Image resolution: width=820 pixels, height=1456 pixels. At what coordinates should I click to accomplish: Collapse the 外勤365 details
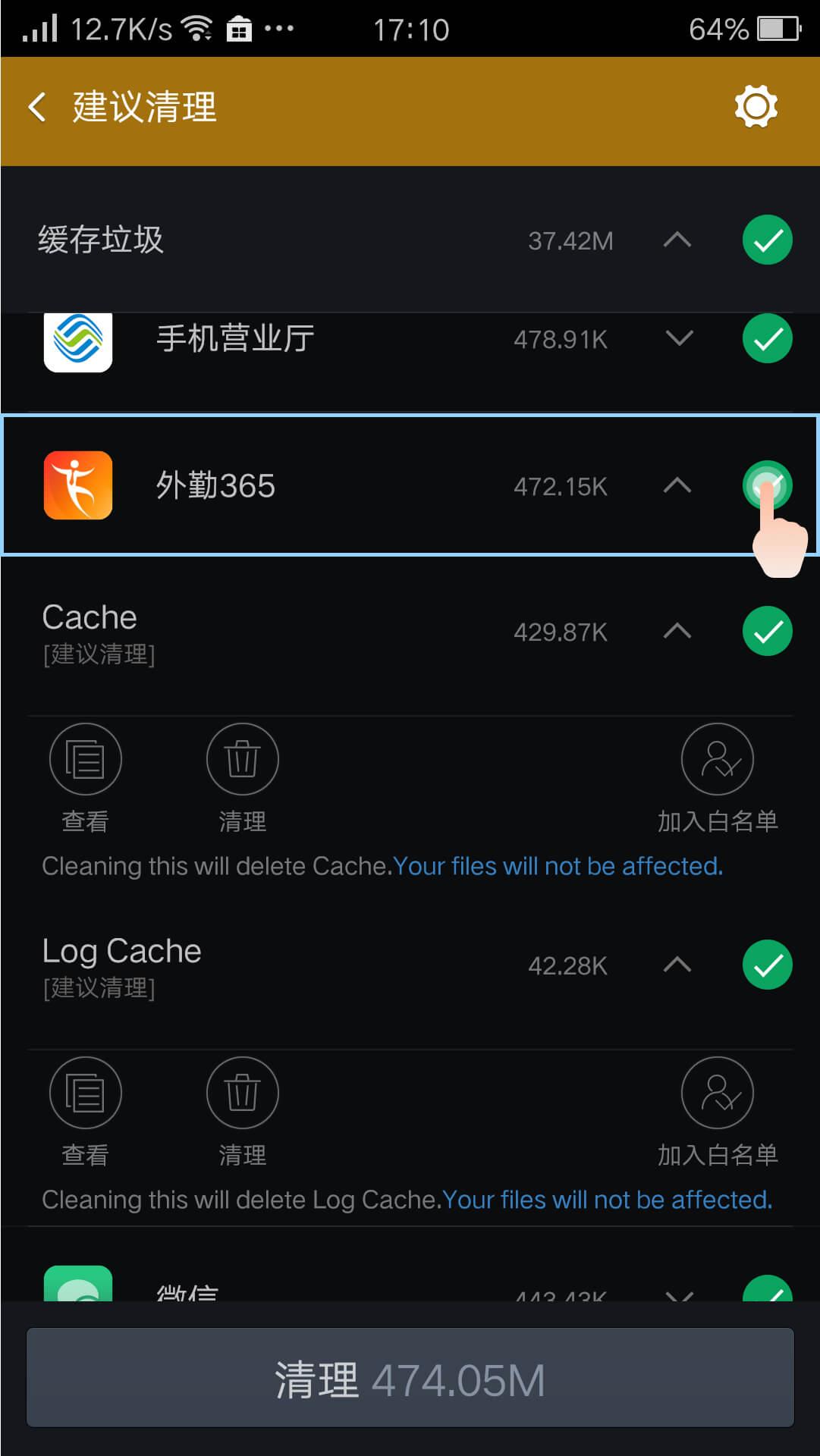coord(677,485)
